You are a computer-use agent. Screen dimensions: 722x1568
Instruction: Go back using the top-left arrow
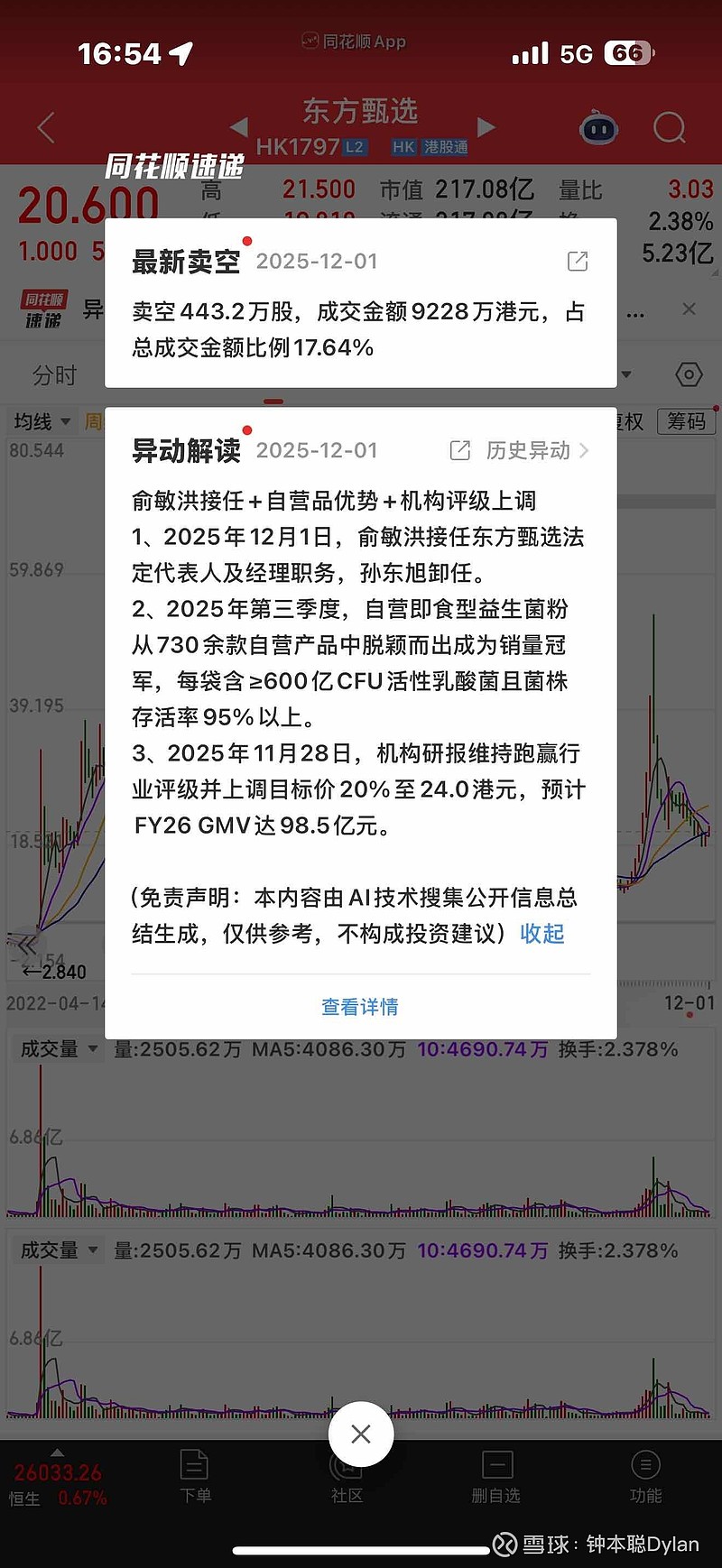tap(45, 127)
